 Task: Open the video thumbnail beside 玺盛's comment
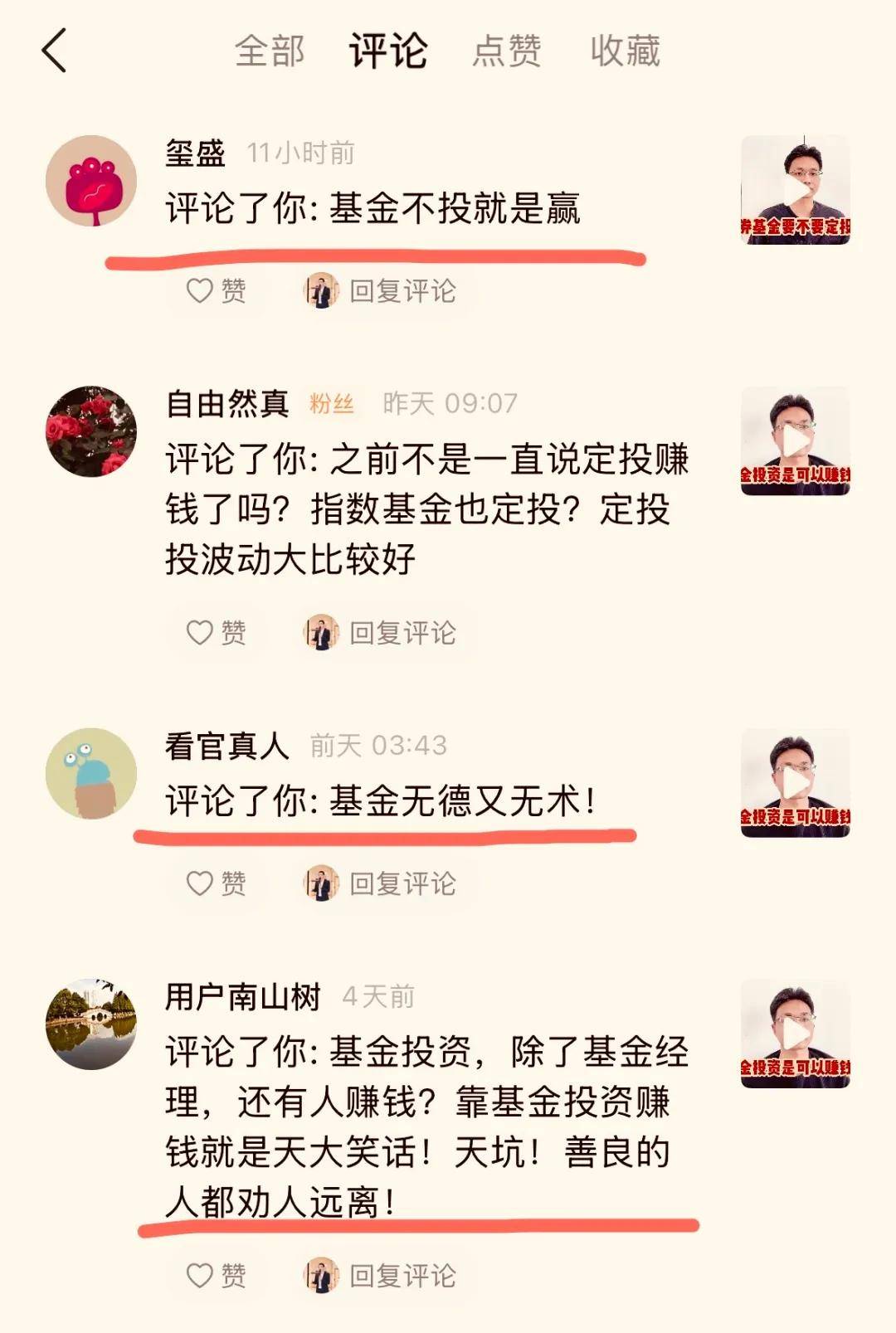coord(795,190)
